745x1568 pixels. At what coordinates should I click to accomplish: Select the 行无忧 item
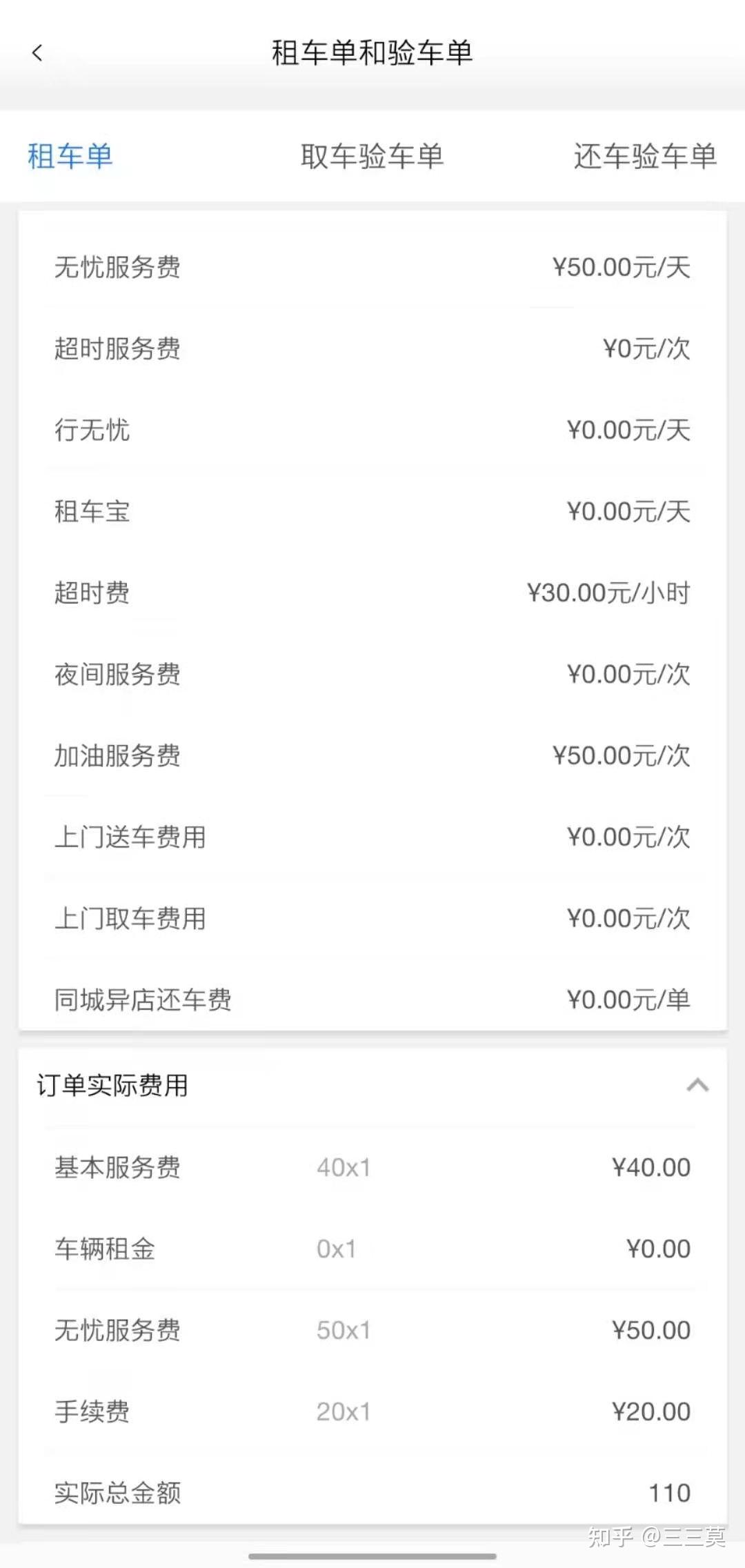(x=372, y=430)
